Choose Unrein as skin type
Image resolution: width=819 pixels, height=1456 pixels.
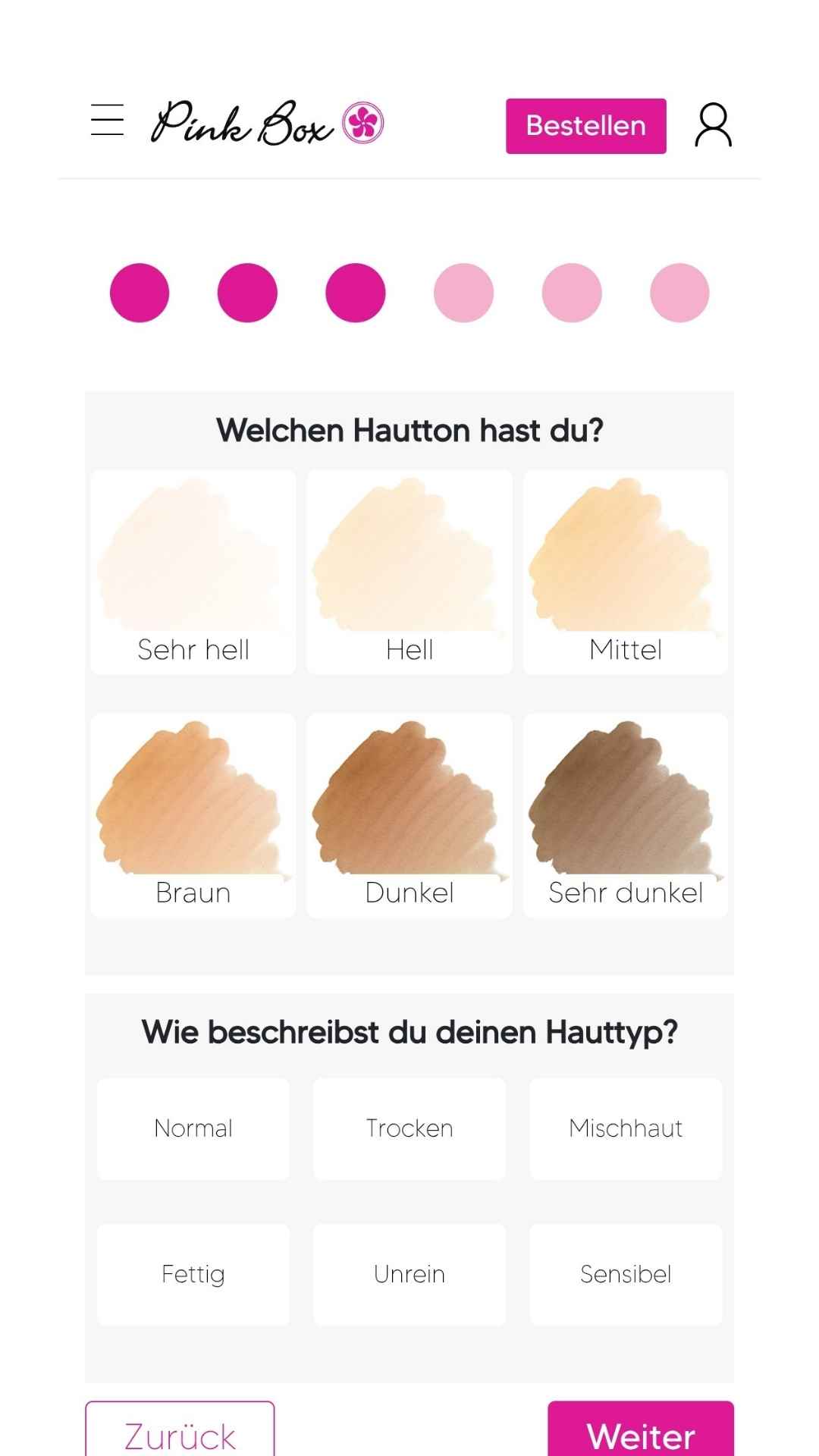click(x=409, y=1274)
